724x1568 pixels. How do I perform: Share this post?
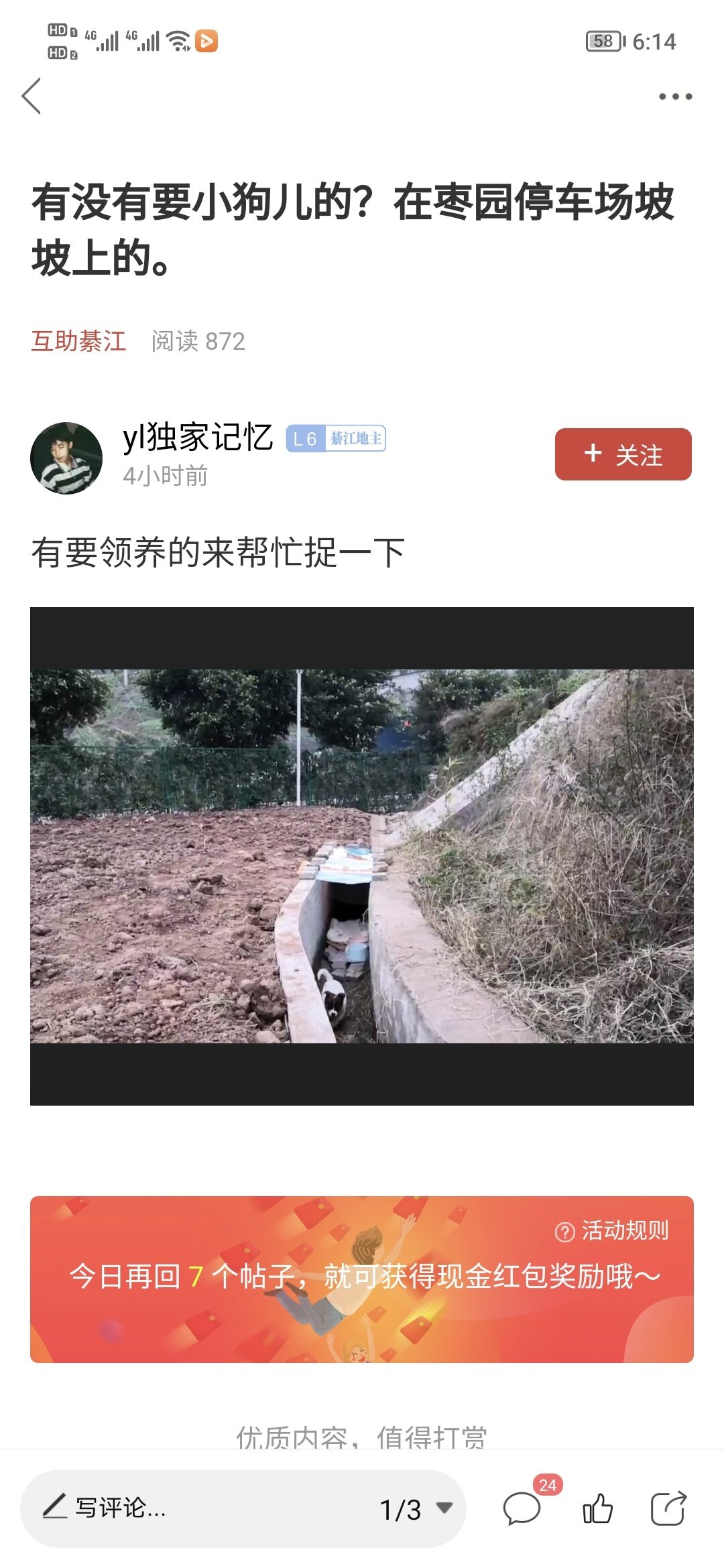[x=668, y=1509]
